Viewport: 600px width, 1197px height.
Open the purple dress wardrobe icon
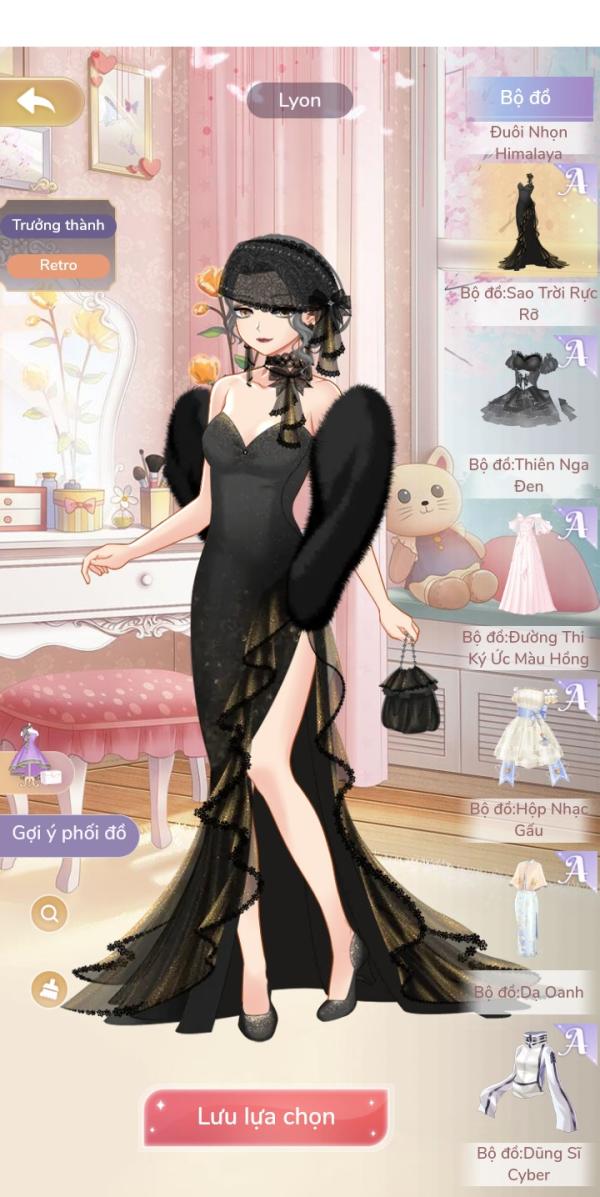click(32, 755)
